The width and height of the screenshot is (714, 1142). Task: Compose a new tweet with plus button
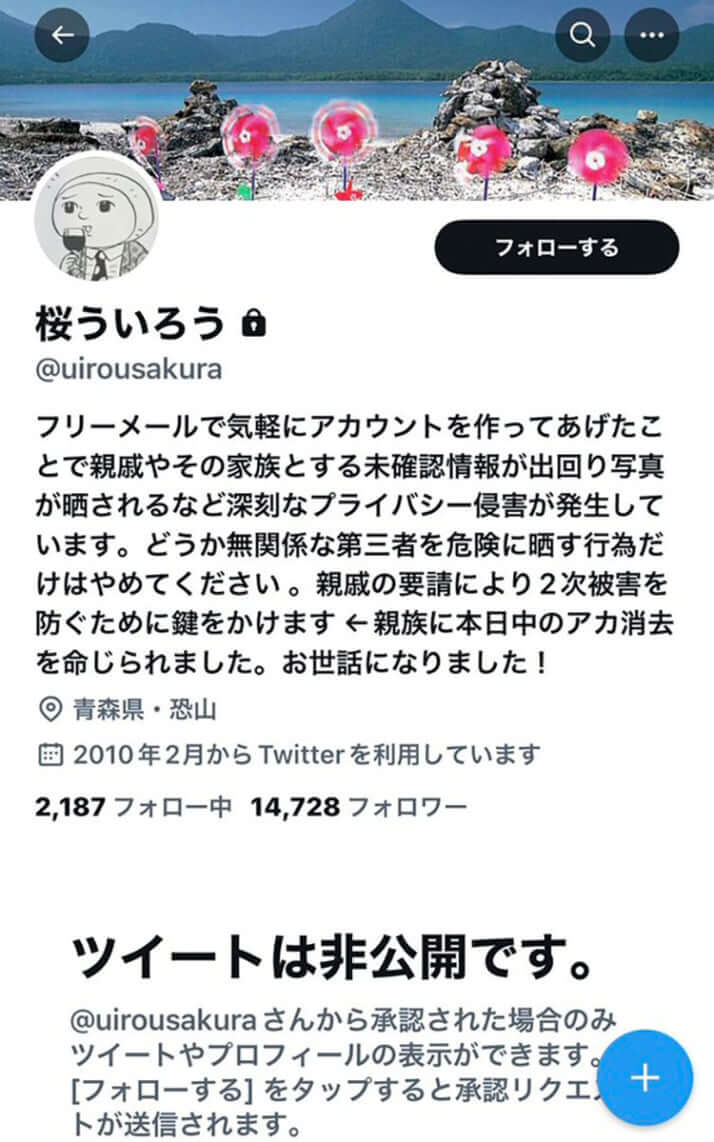click(x=646, y=1078)
